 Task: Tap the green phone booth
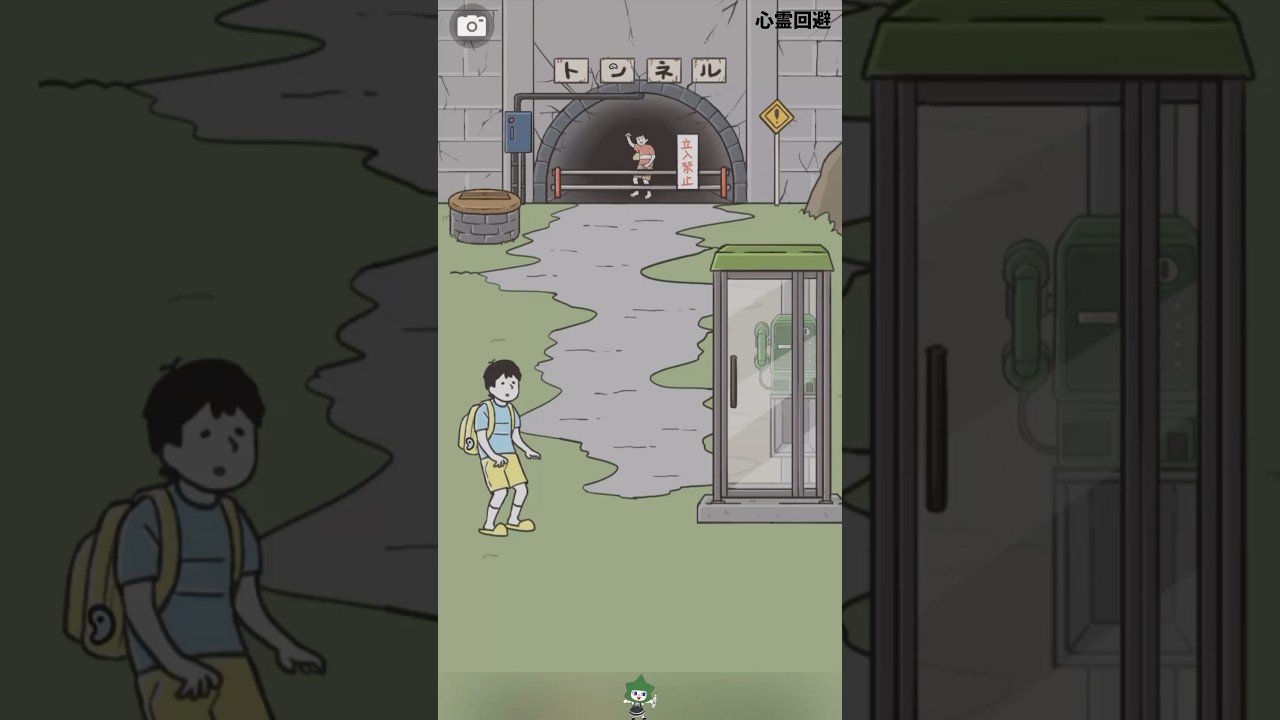click(771, 380)
